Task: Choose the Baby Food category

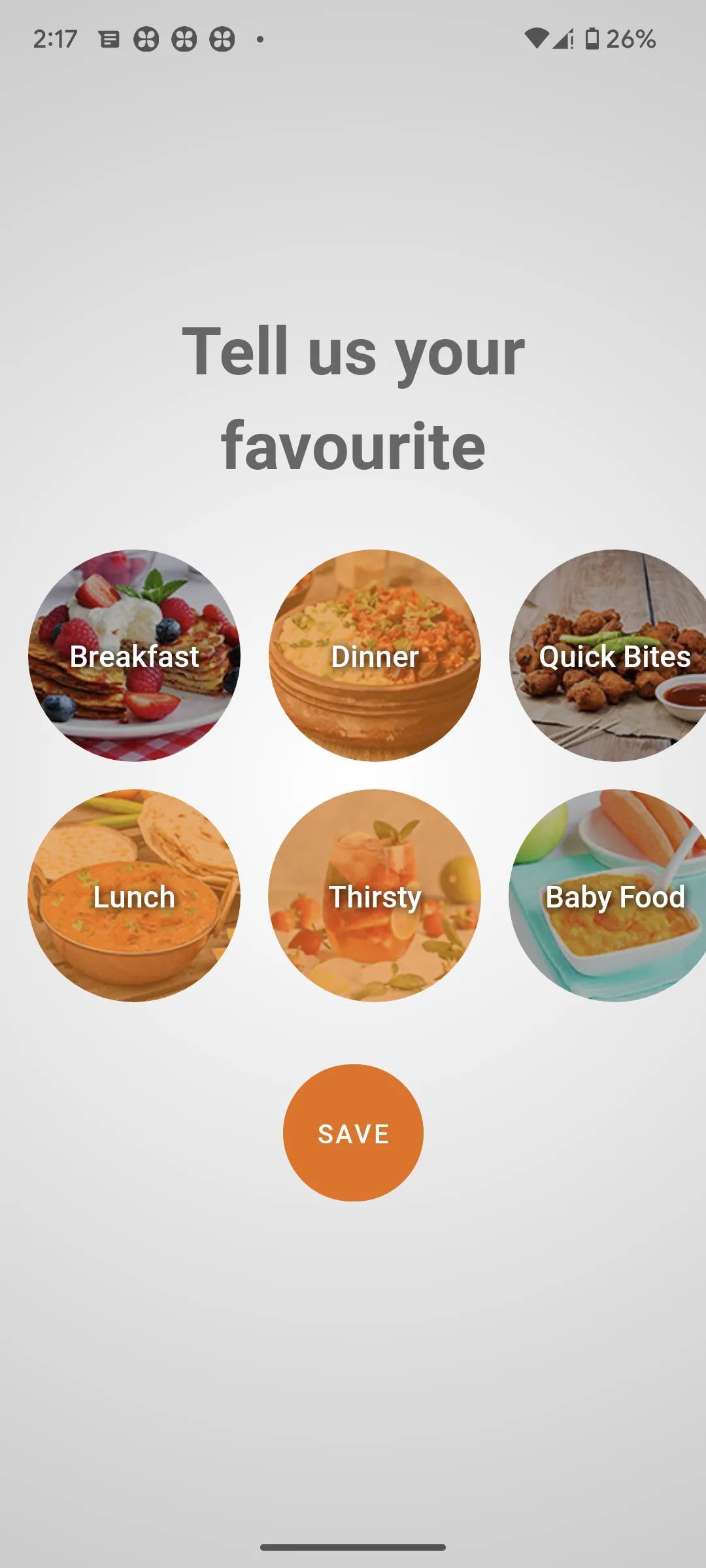Action: click(x=614, y=897)
